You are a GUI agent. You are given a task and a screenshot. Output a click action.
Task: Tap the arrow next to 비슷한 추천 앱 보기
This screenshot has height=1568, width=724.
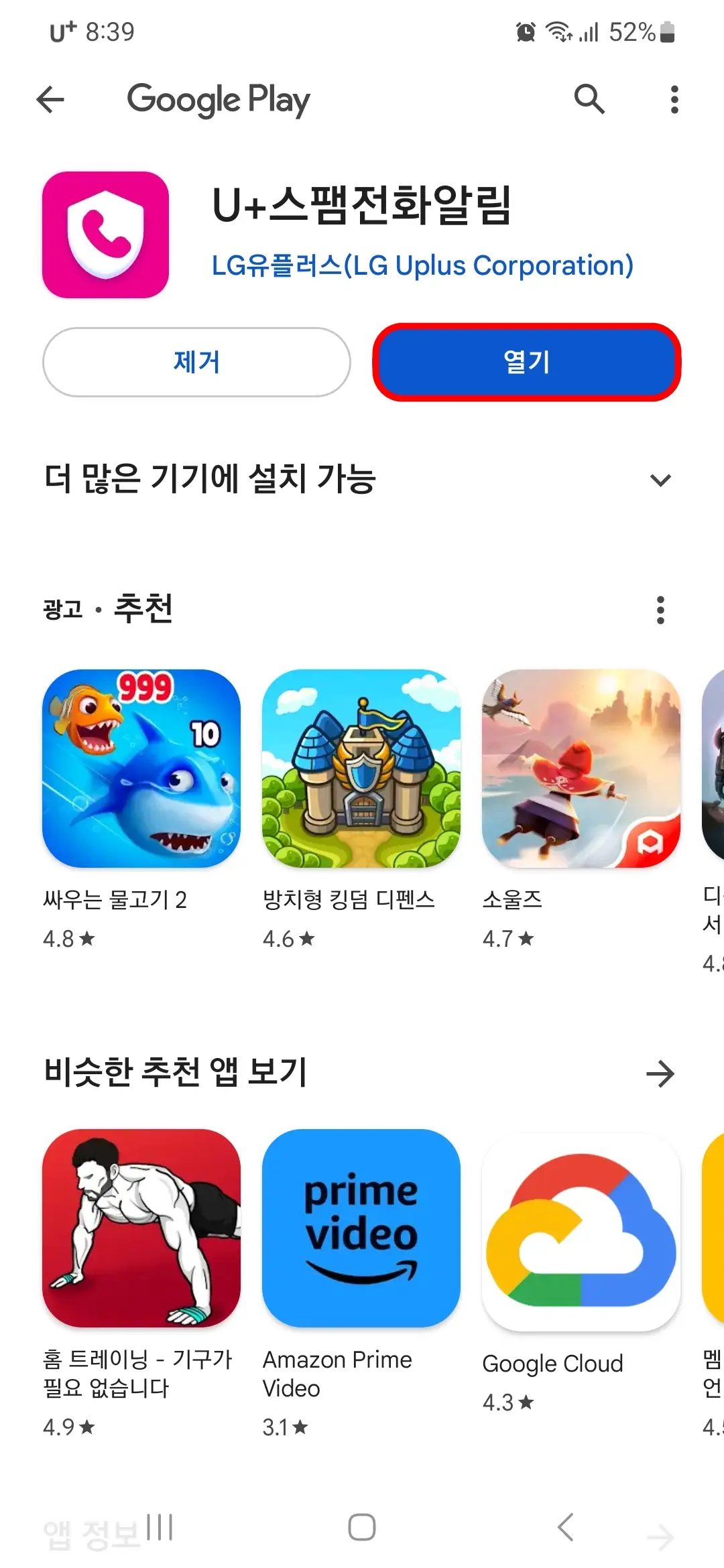(x=662, y=1073)
